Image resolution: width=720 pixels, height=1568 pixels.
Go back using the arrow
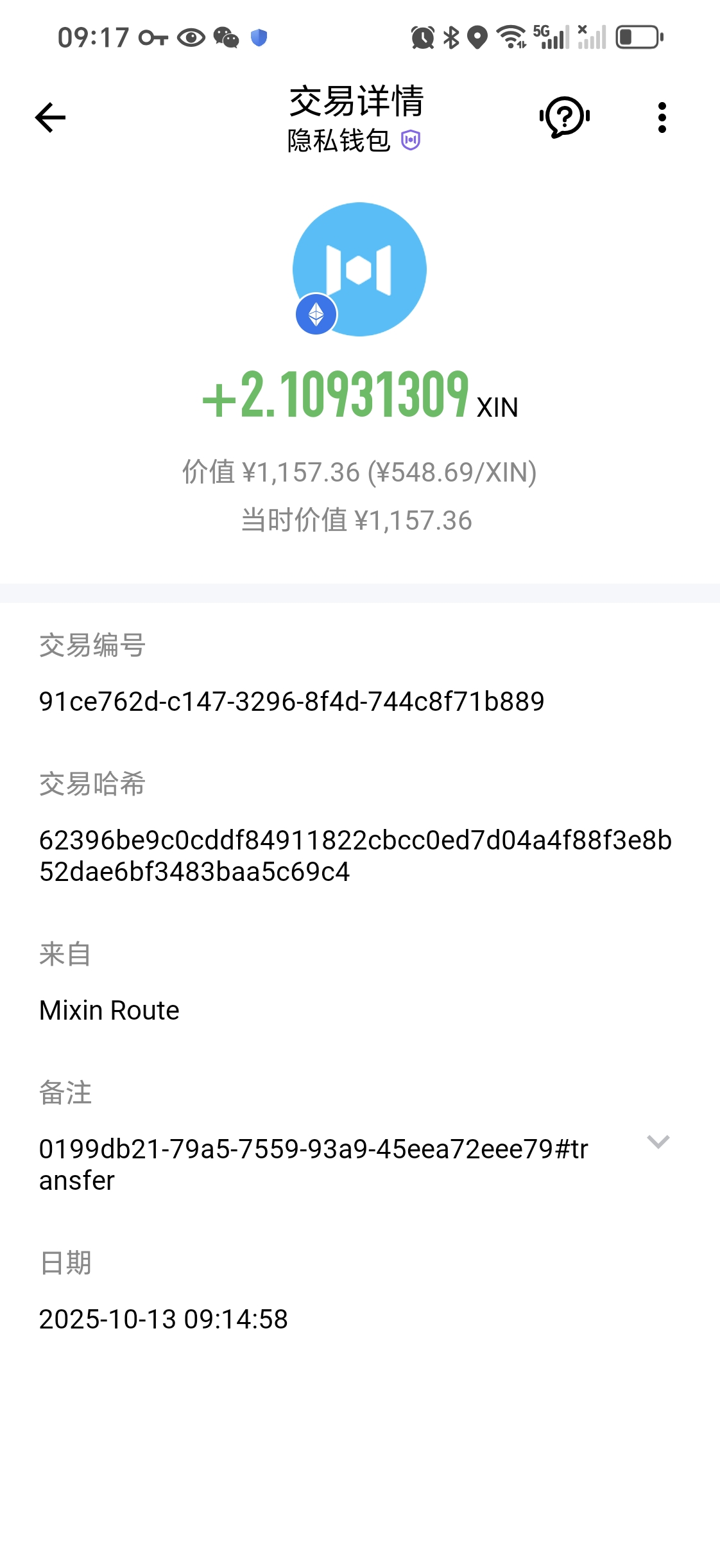pos(50,118)
